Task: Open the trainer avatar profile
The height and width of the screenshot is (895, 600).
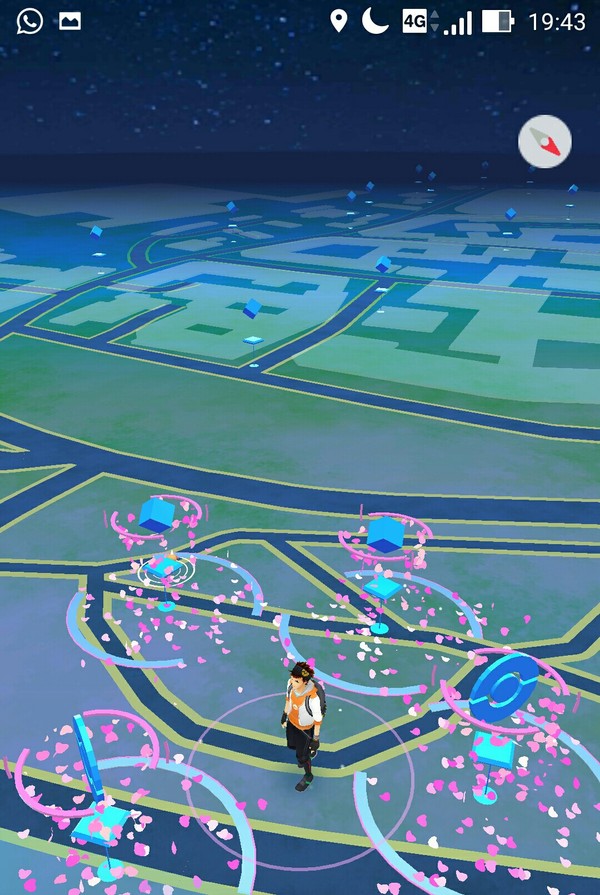Action: pos(302,725)
